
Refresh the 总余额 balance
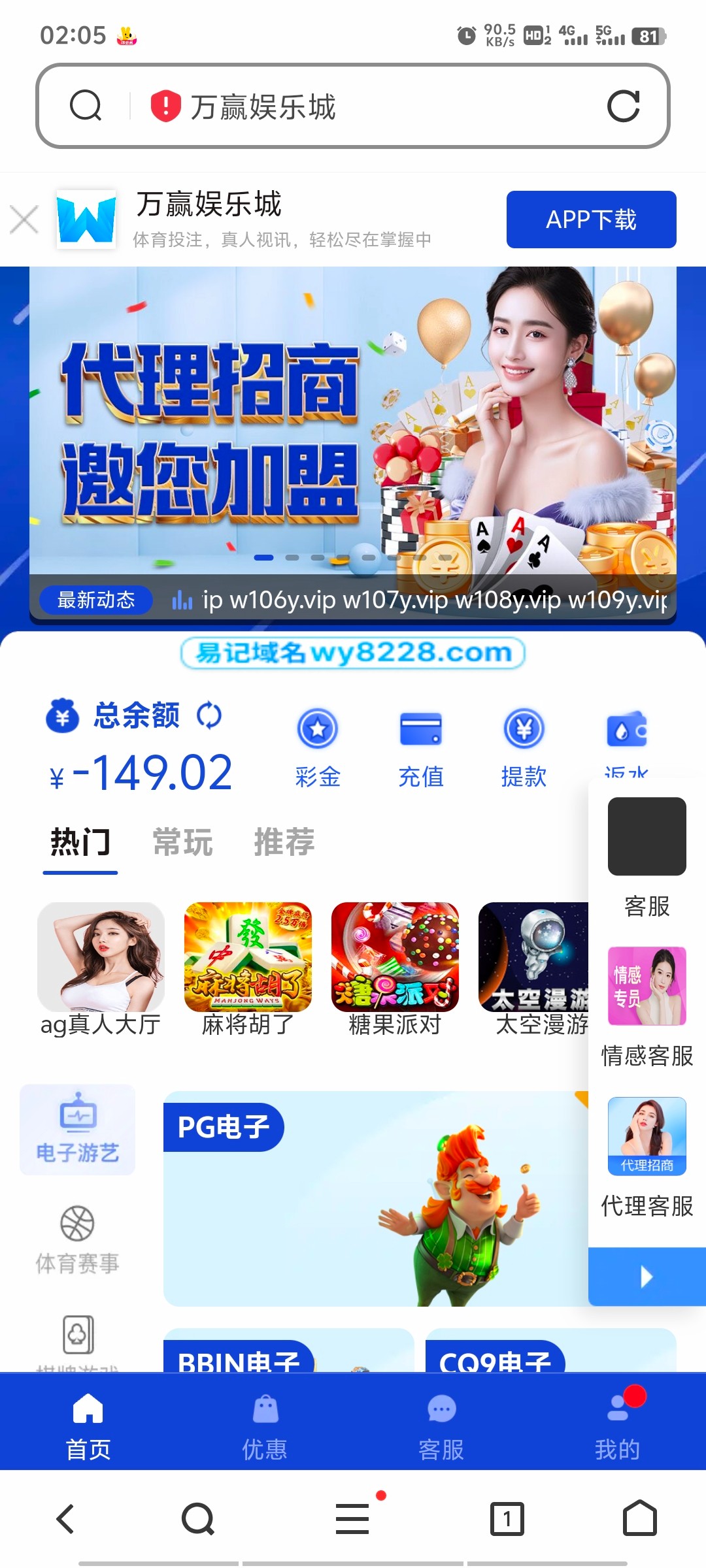click(209, 715)
